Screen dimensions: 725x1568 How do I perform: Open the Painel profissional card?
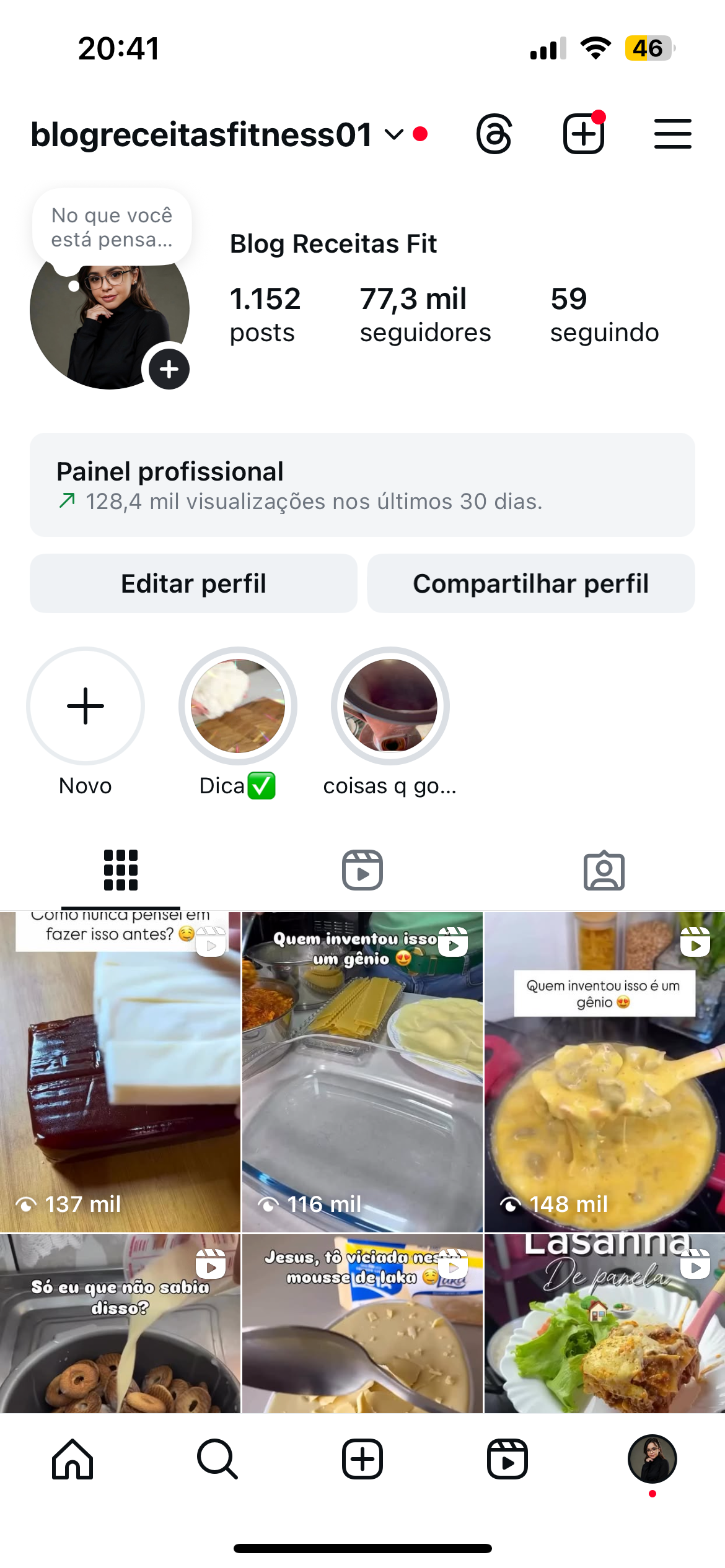pyautogui.click(x=362, y=485)
